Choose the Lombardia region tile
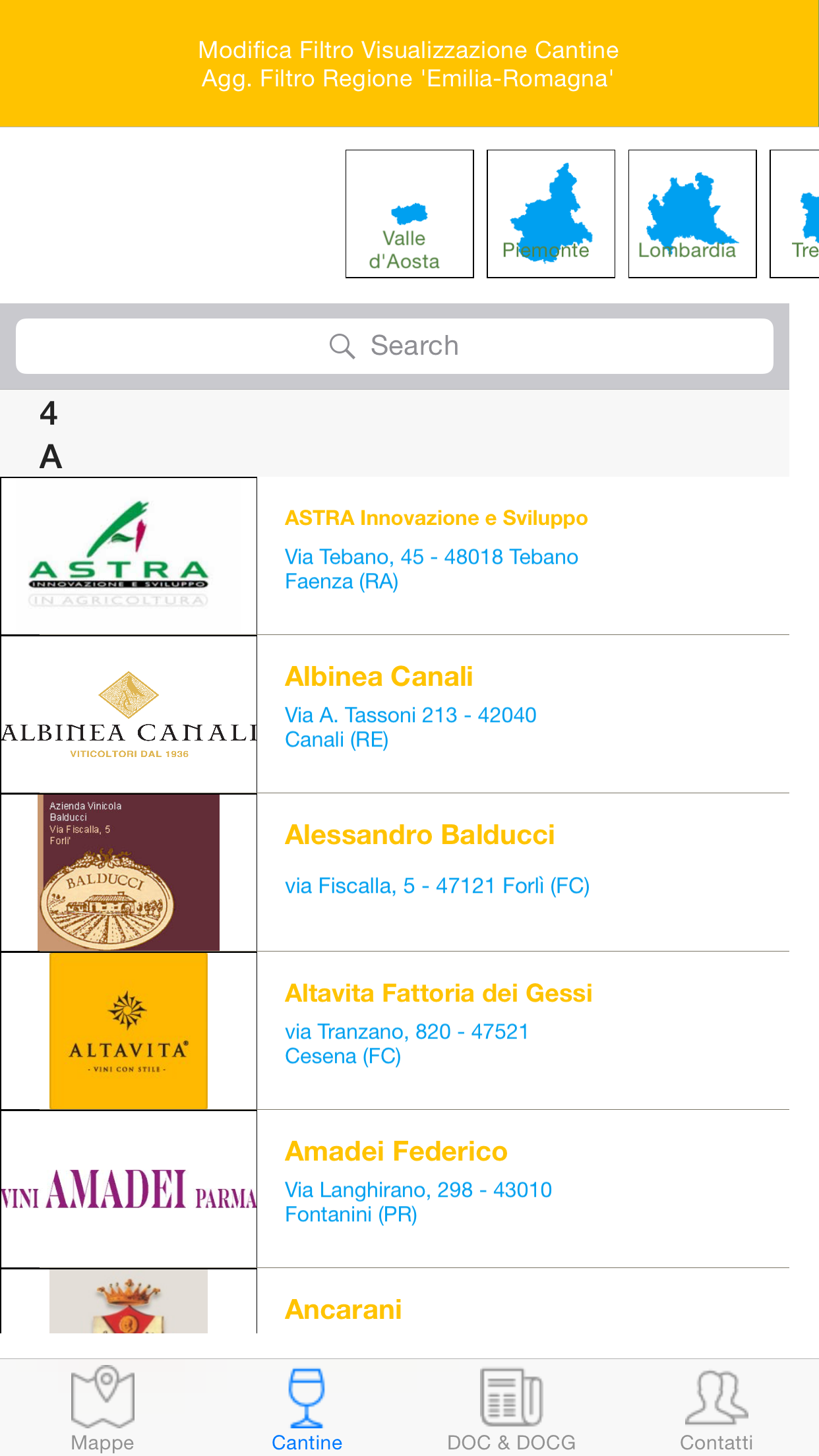Screen dimensions: 819x1456 692,214
